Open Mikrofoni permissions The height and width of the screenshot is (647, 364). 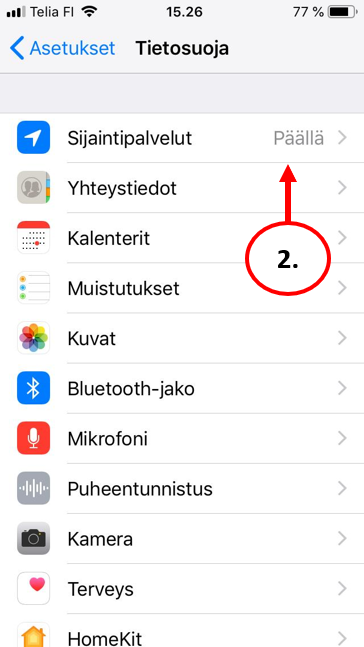[182, 439]
